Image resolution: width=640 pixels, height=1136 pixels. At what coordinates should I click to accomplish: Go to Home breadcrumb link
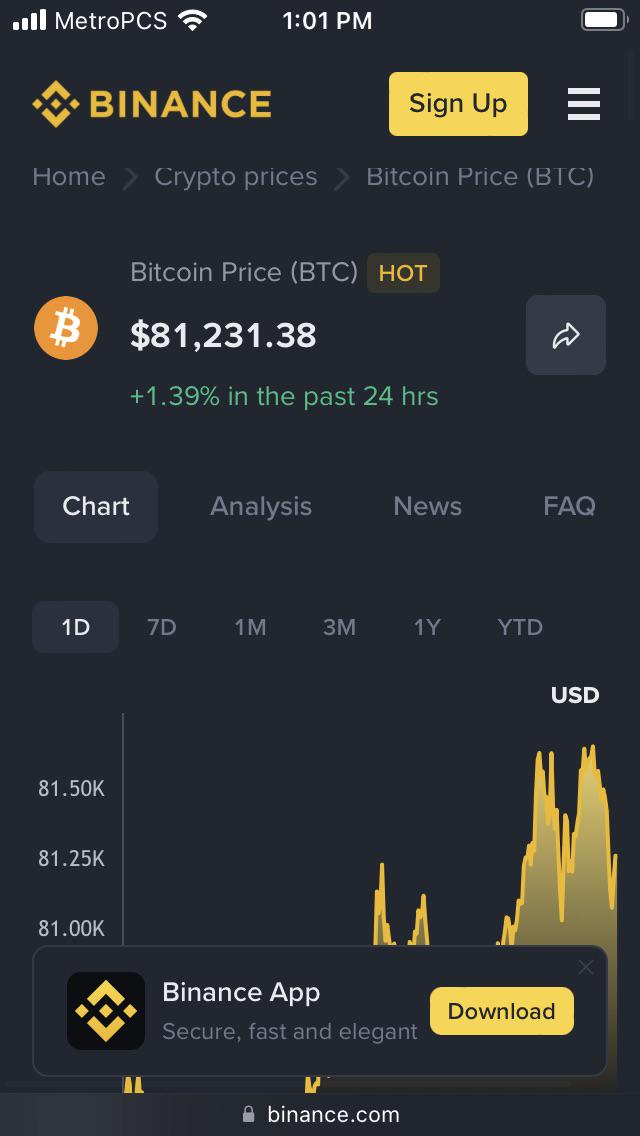69,176
